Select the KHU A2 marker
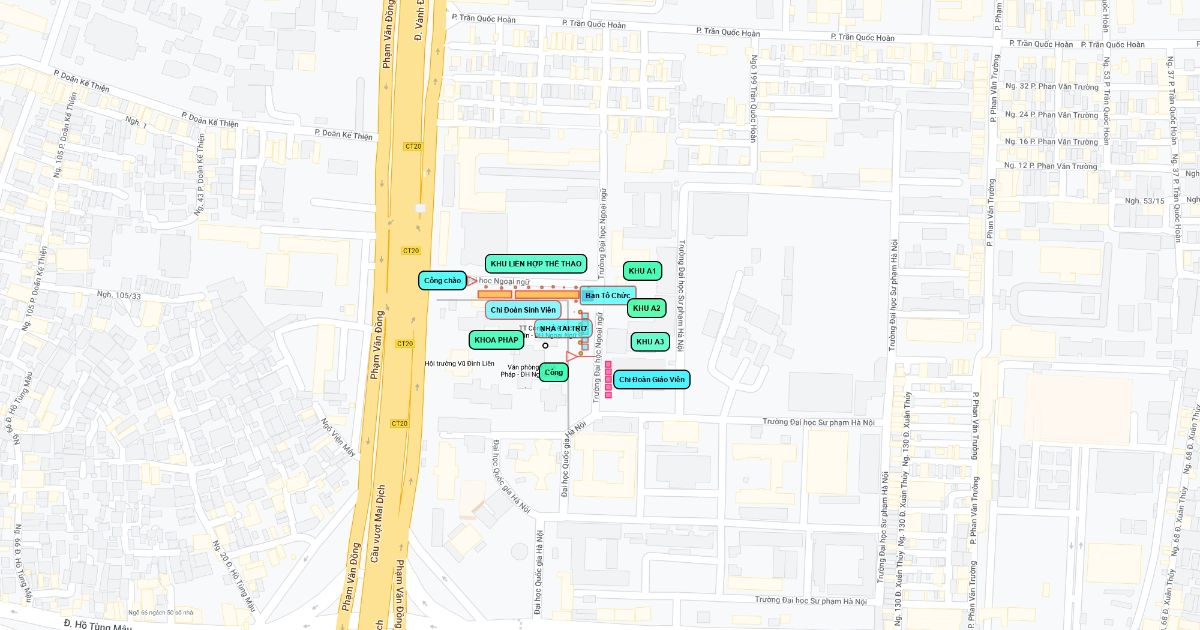 [x=647, y=308]
